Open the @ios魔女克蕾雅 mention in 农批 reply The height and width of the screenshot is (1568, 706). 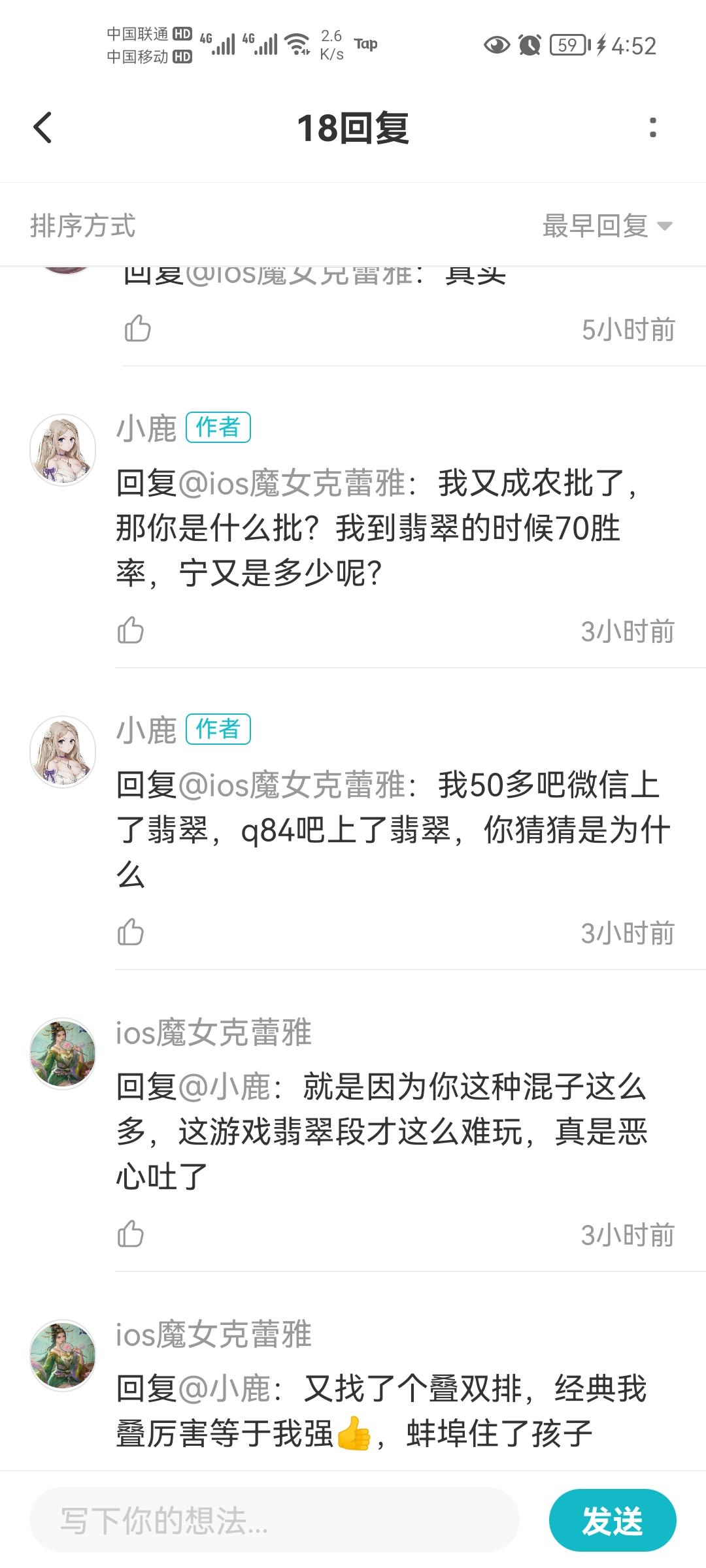click(x=292, y=483)
